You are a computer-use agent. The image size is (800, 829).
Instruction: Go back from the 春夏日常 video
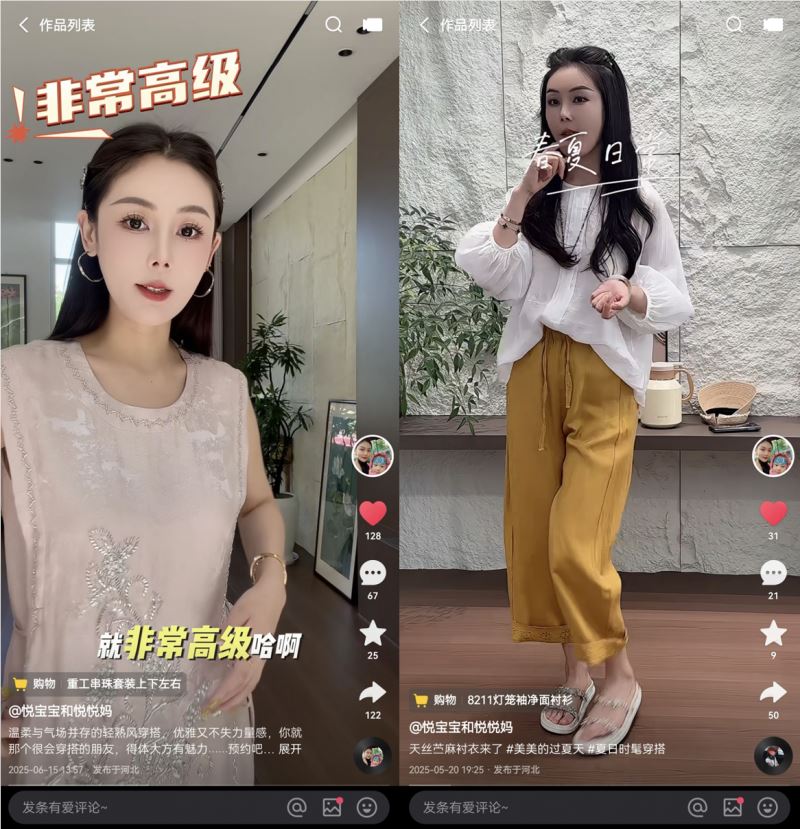coord(423,25)
